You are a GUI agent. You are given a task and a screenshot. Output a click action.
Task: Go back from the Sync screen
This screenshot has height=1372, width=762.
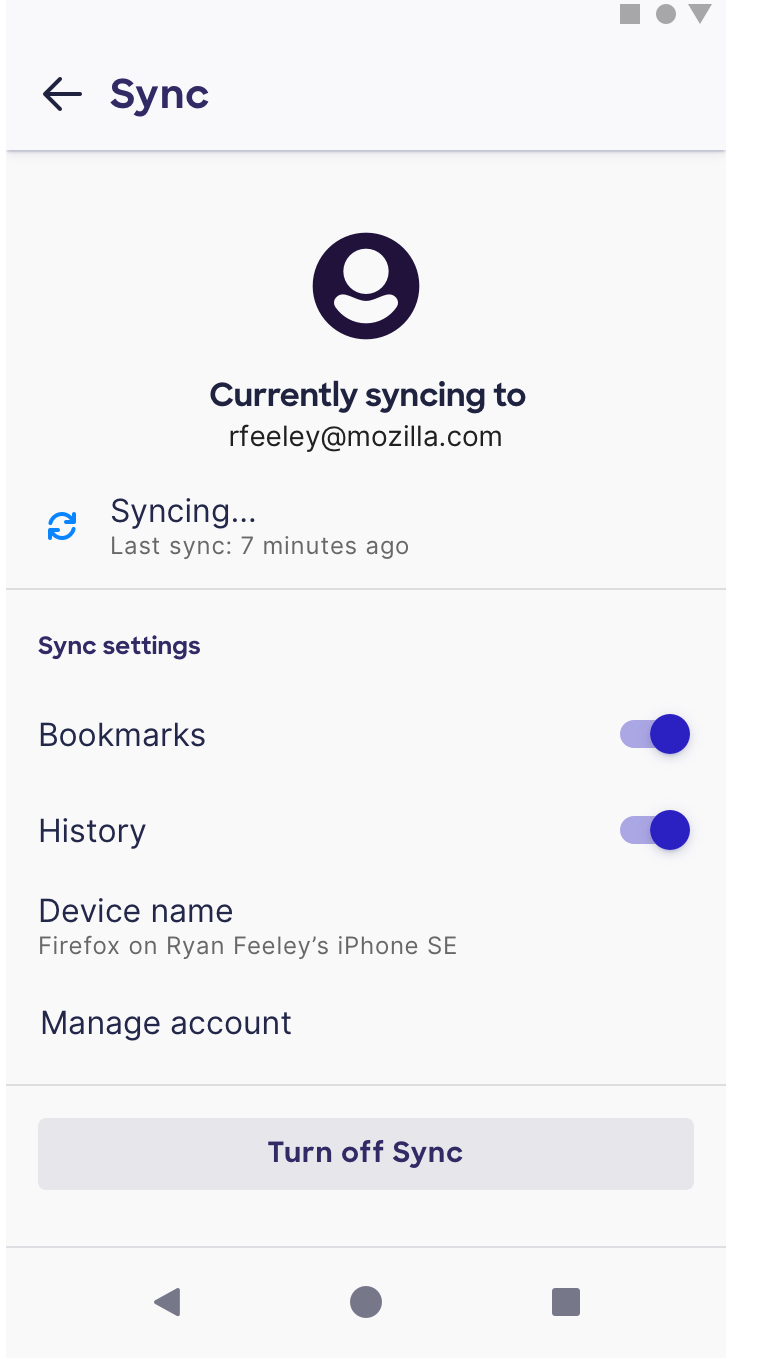(62, 95)
